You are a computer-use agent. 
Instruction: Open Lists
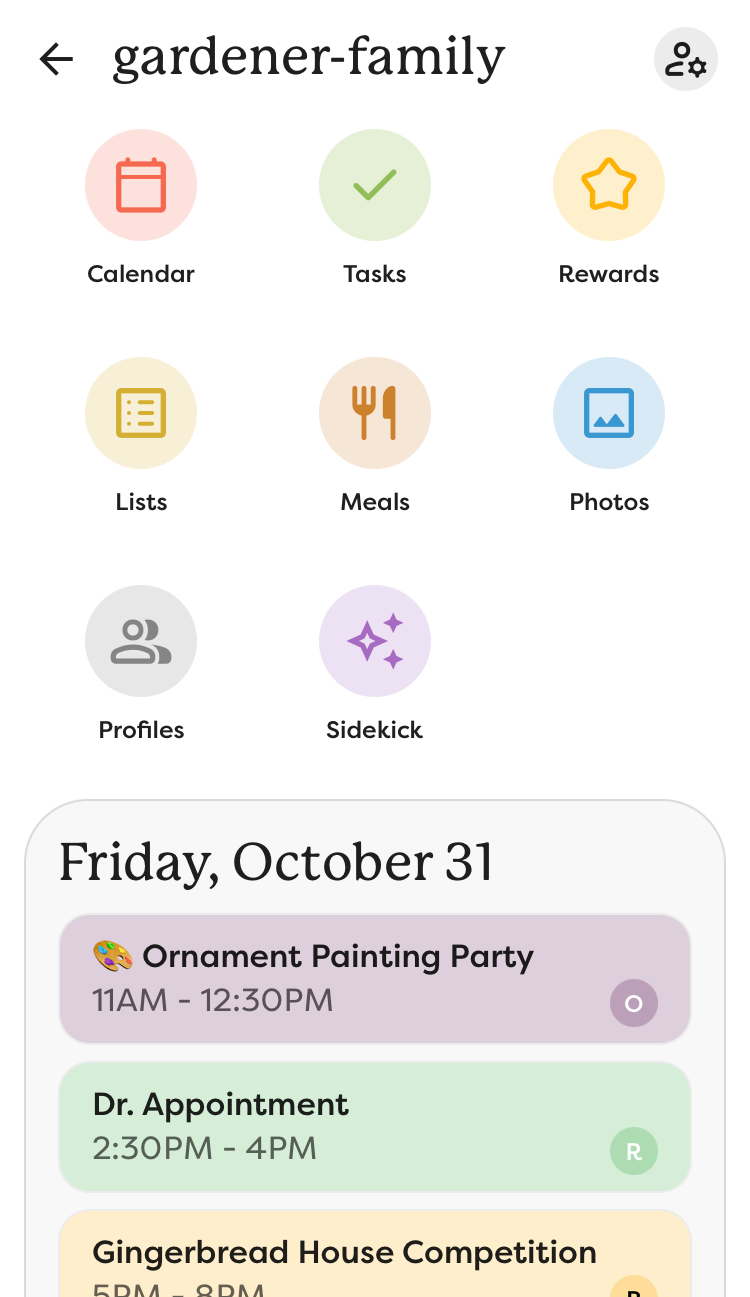point(141,413)
